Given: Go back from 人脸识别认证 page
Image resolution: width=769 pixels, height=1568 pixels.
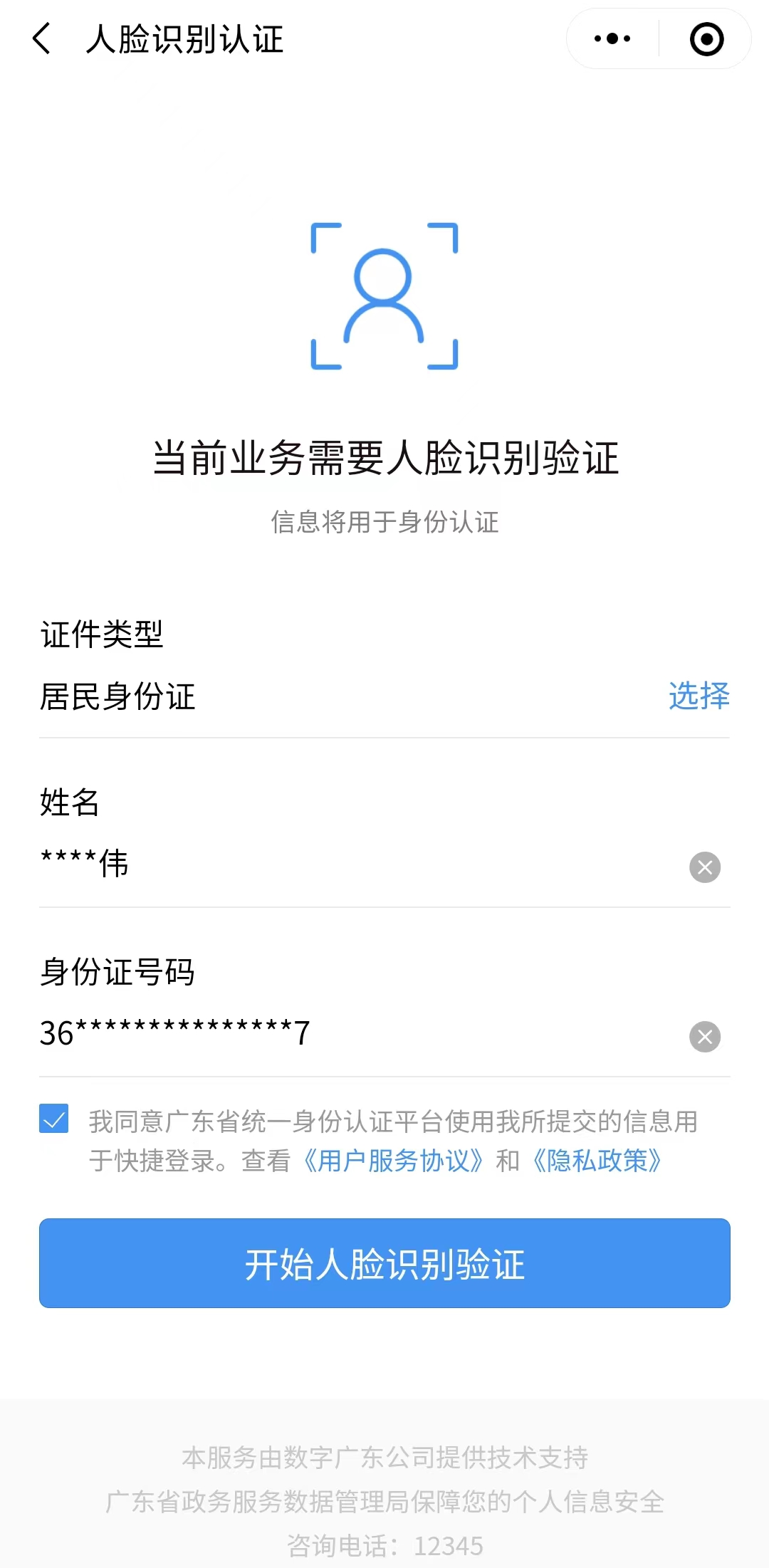Looking at the screenshot, I should 42,38.
